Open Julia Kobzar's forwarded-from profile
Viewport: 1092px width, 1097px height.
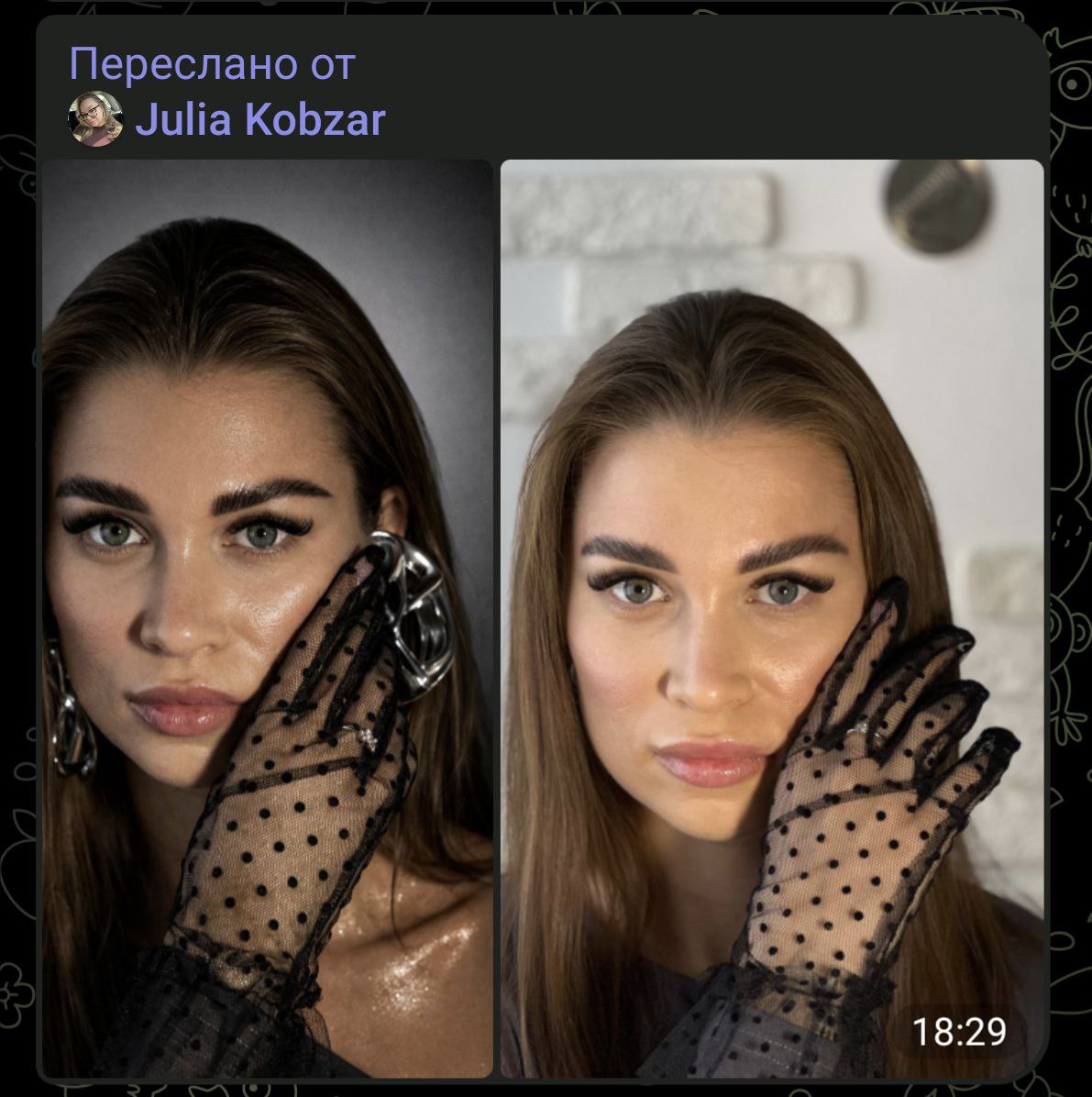[259, 119]
